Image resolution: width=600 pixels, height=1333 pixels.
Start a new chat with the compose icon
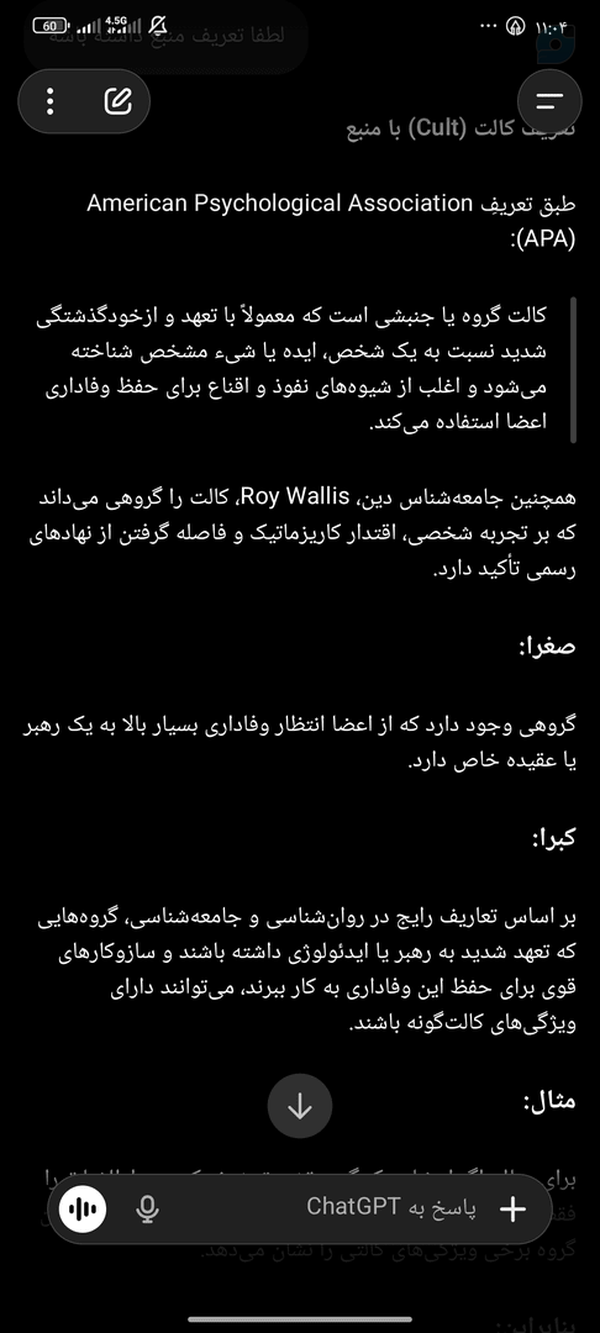[117, 101]
